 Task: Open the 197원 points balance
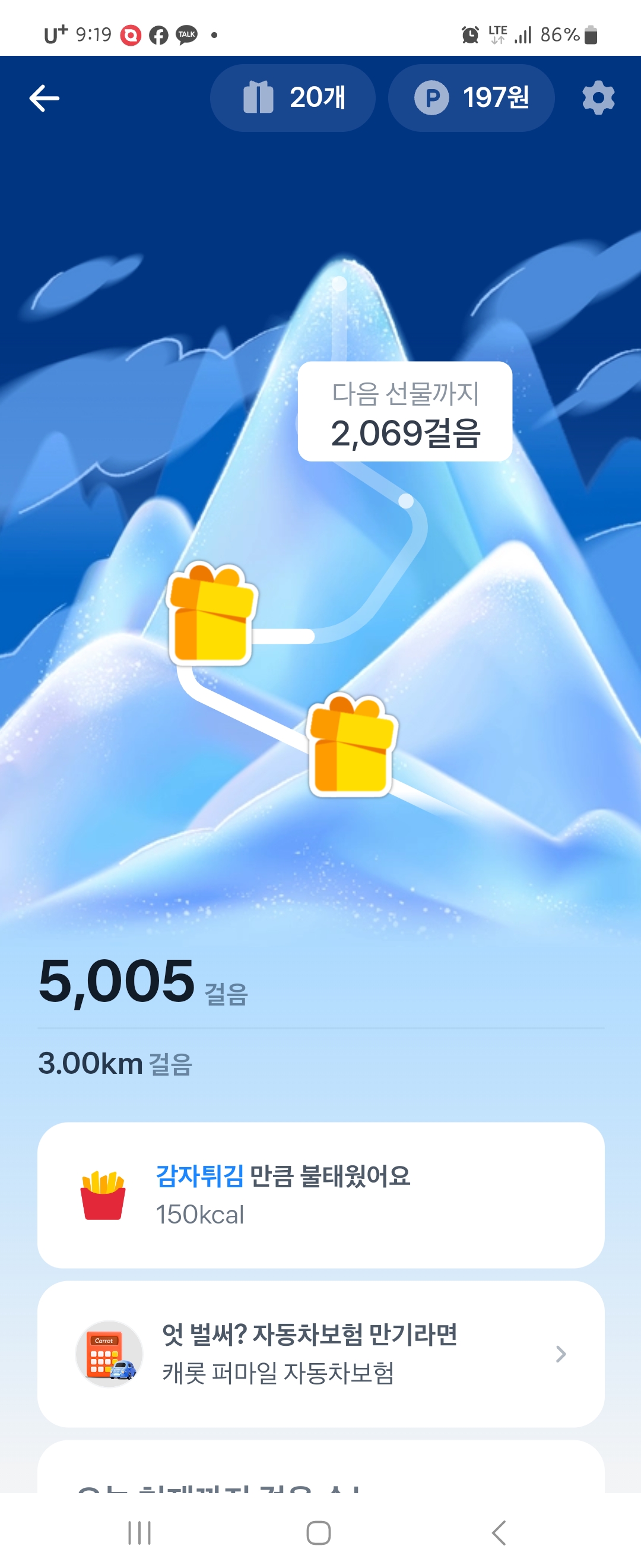(x=471, y=98)
